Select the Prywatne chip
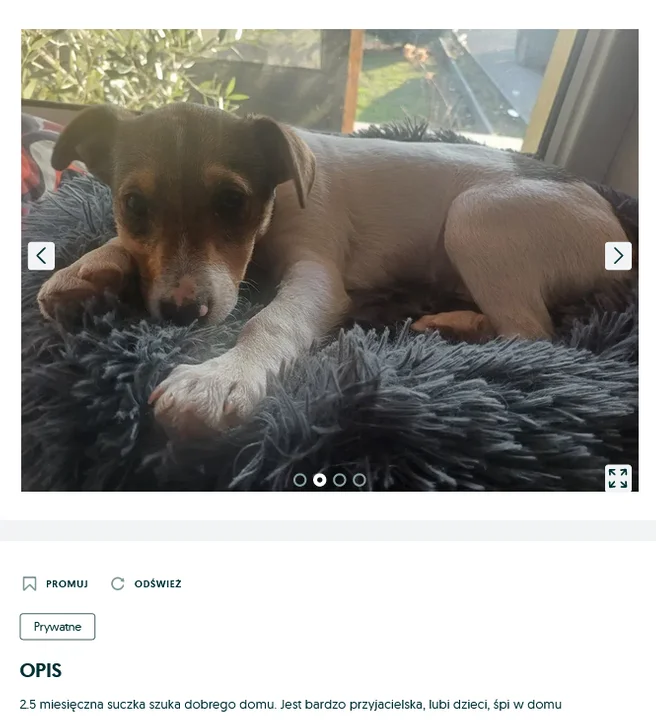The width and height of the screenshot is (656, 720). coord(57,627)
